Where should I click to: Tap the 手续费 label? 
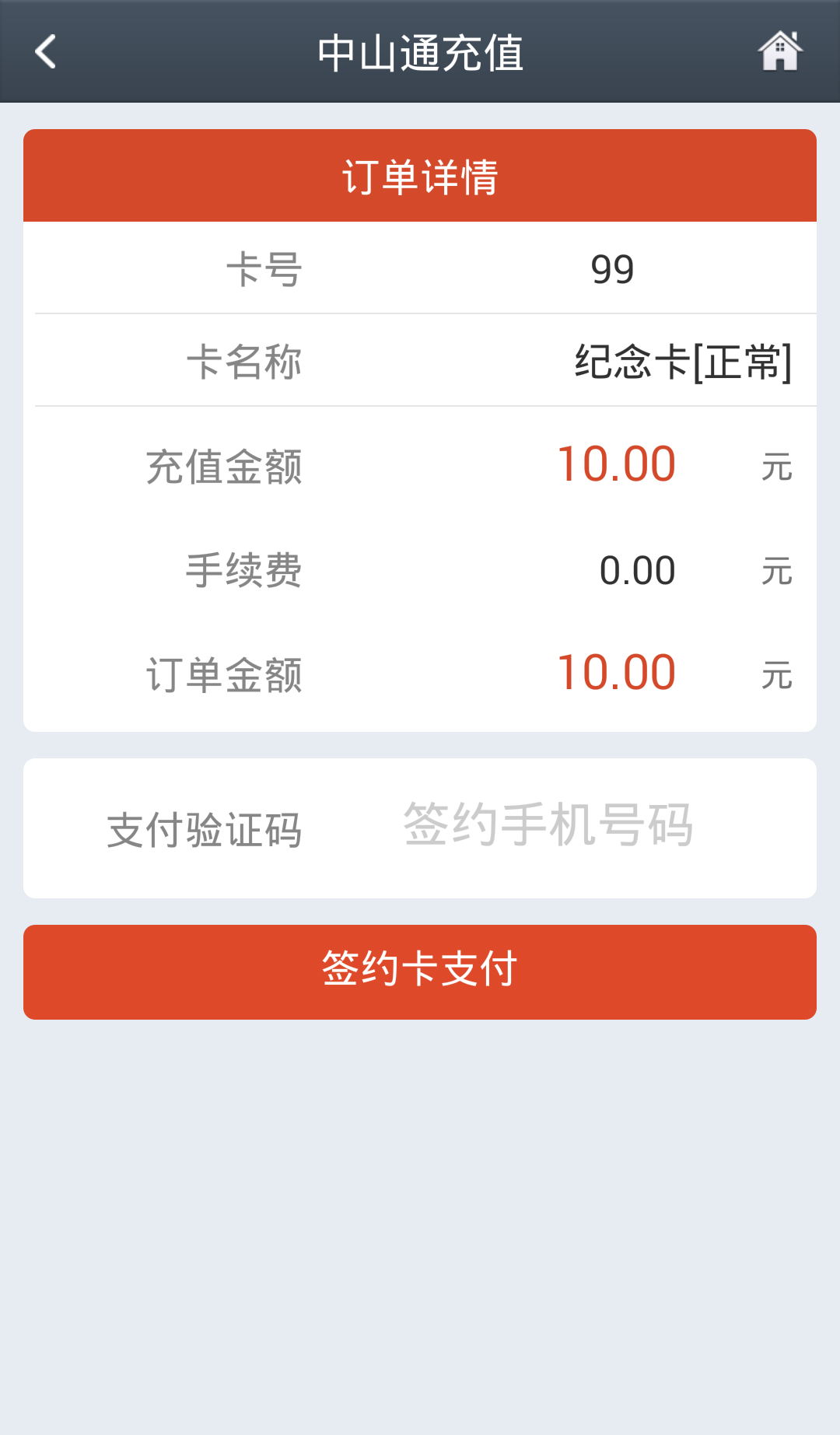pos(247,569)
